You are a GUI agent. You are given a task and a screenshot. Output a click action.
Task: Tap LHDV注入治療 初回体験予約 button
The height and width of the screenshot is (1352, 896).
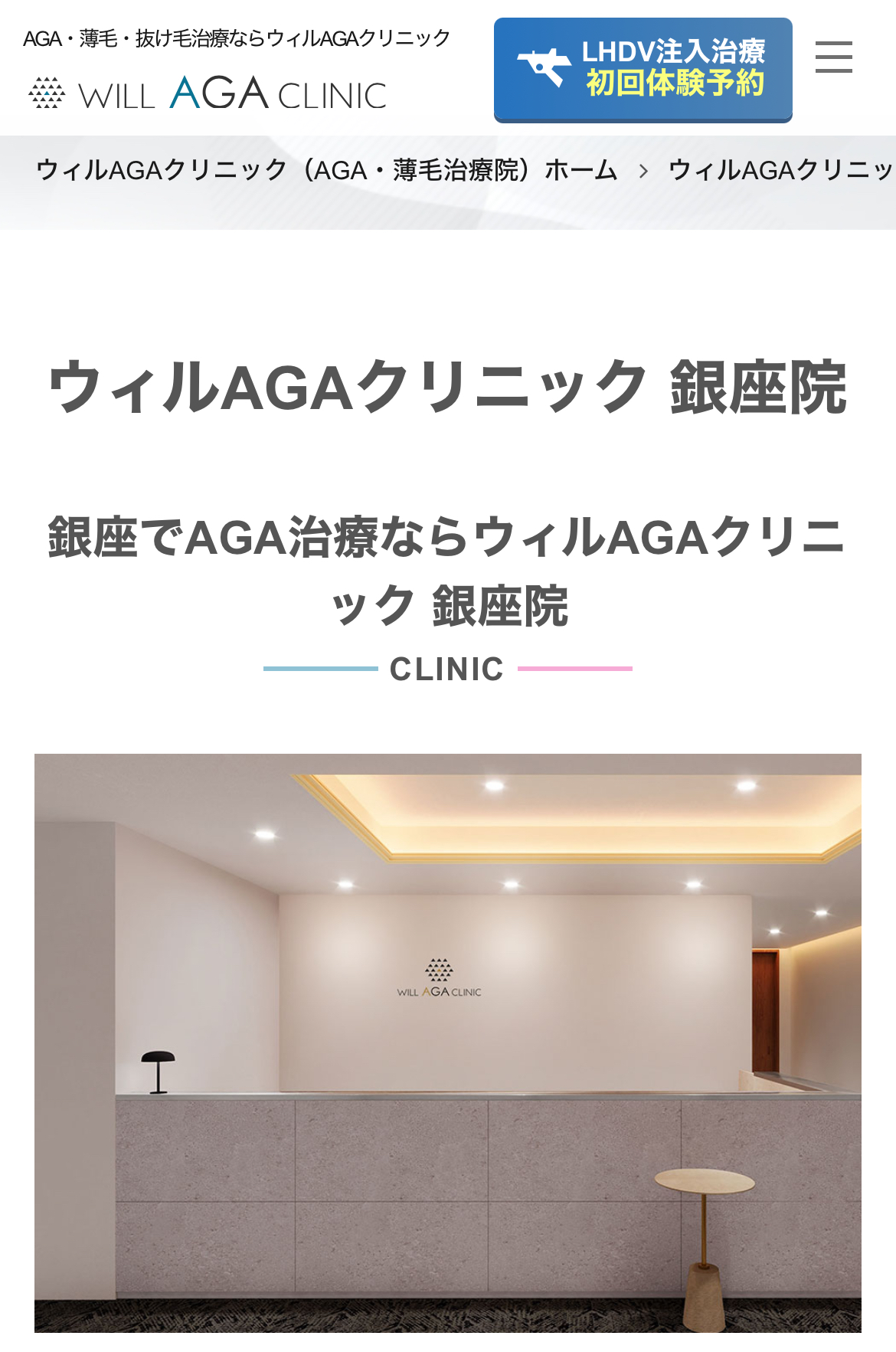pos(643,69)
